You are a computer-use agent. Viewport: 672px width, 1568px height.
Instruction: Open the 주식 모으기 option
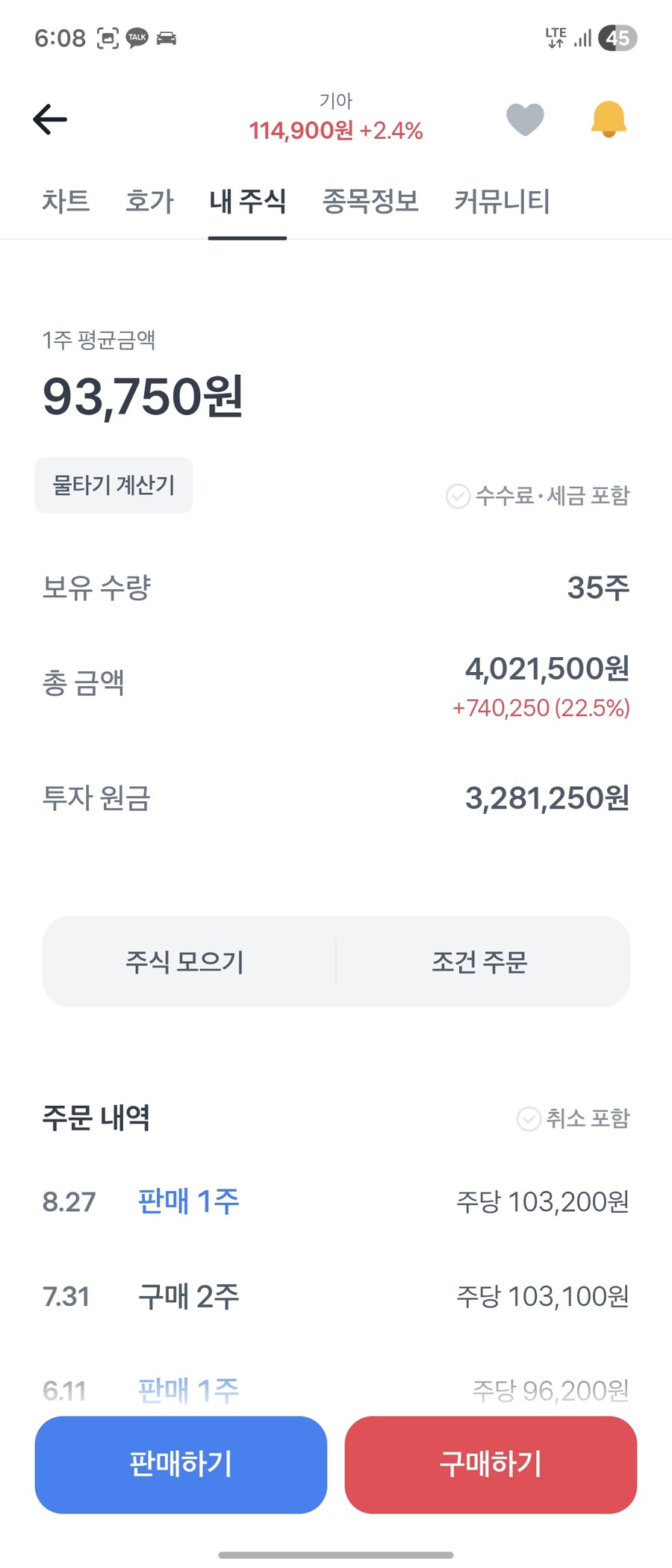(x=186, y=962)
